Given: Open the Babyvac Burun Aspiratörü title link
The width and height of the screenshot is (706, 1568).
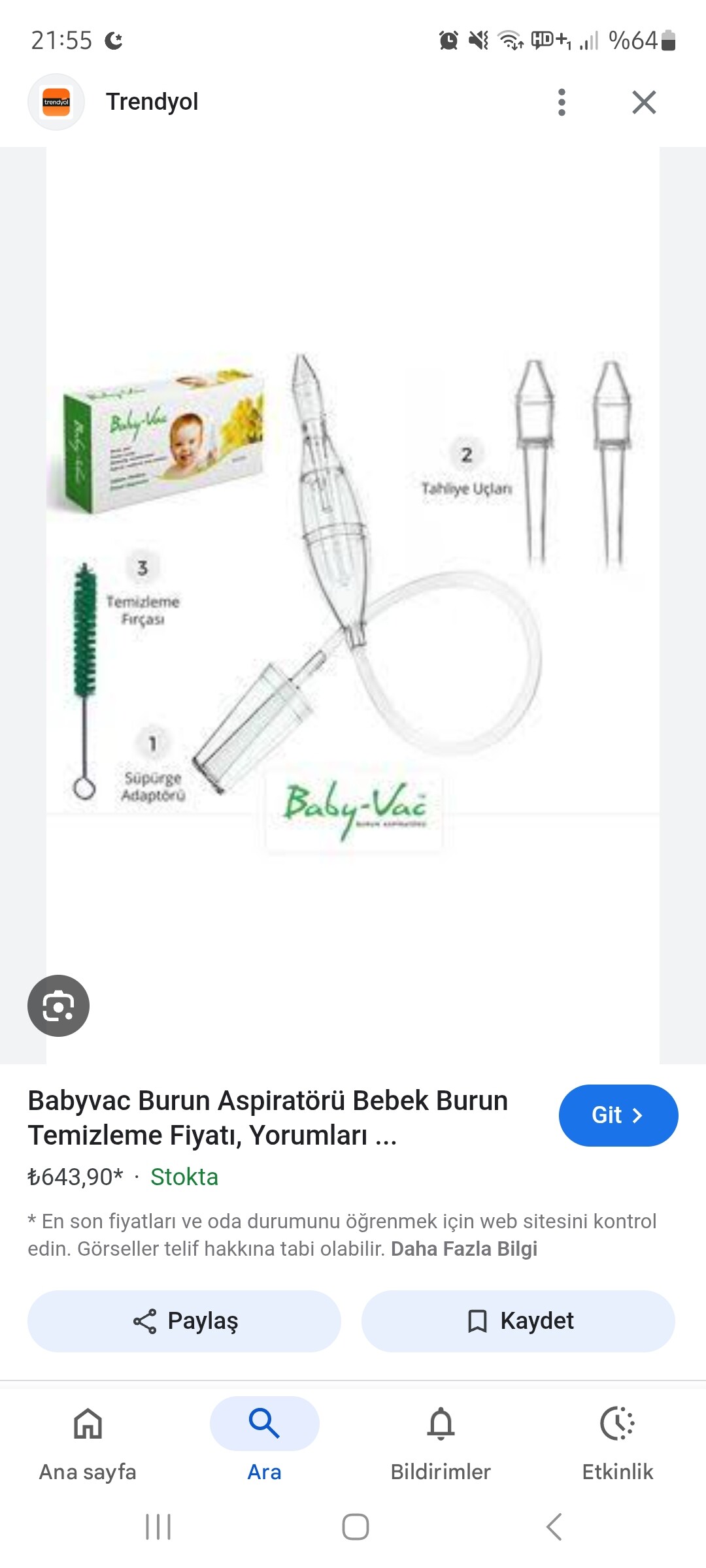Looking at the screenshot, I should [x=268, y=1118].
